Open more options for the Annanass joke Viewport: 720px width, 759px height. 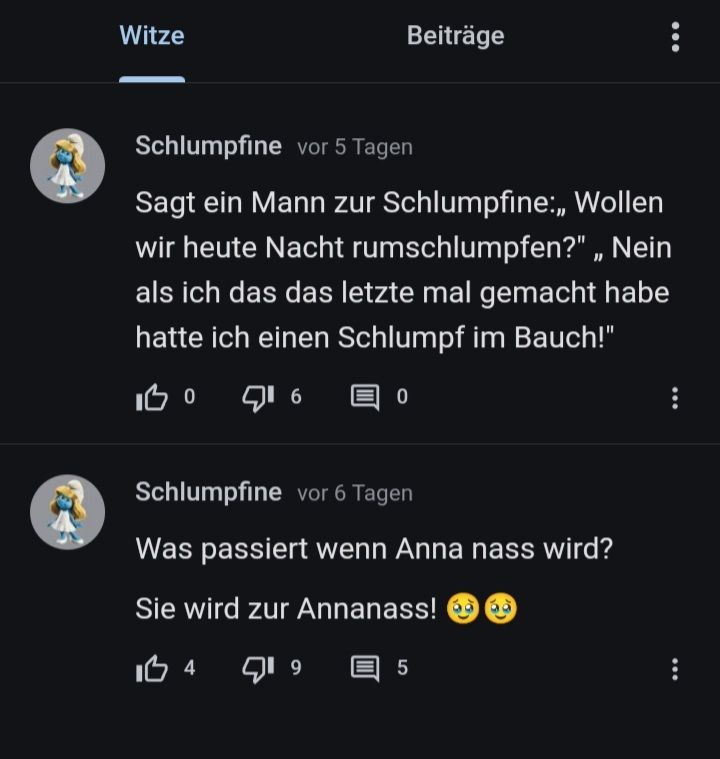pos(676,668)
